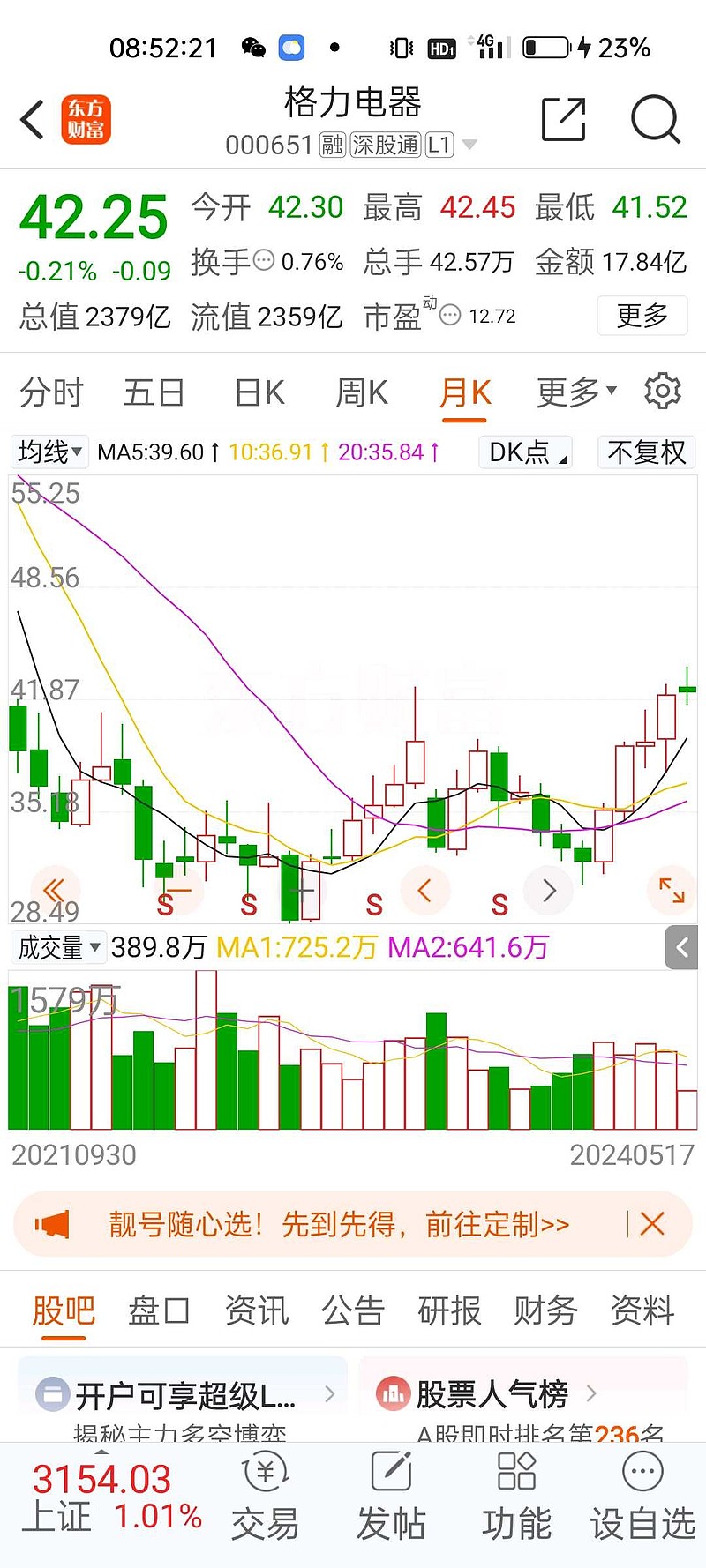This screenshot has width=706, height=1568.
Task: Collapse the volume panel with side arrow
Action: pyautogui.click(x=680, y=947)
